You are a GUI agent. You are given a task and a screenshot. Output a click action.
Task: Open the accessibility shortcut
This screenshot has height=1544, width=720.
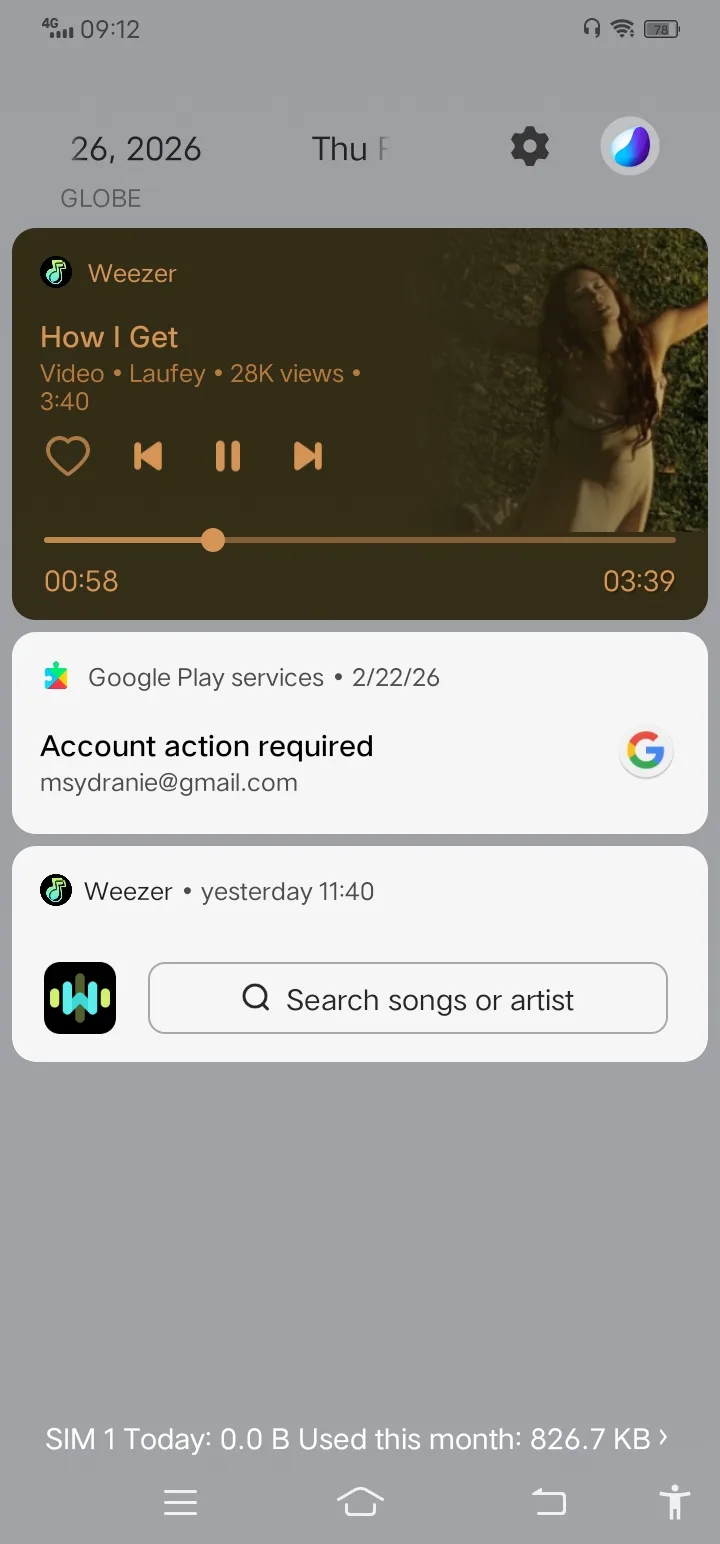point(675,1502)
